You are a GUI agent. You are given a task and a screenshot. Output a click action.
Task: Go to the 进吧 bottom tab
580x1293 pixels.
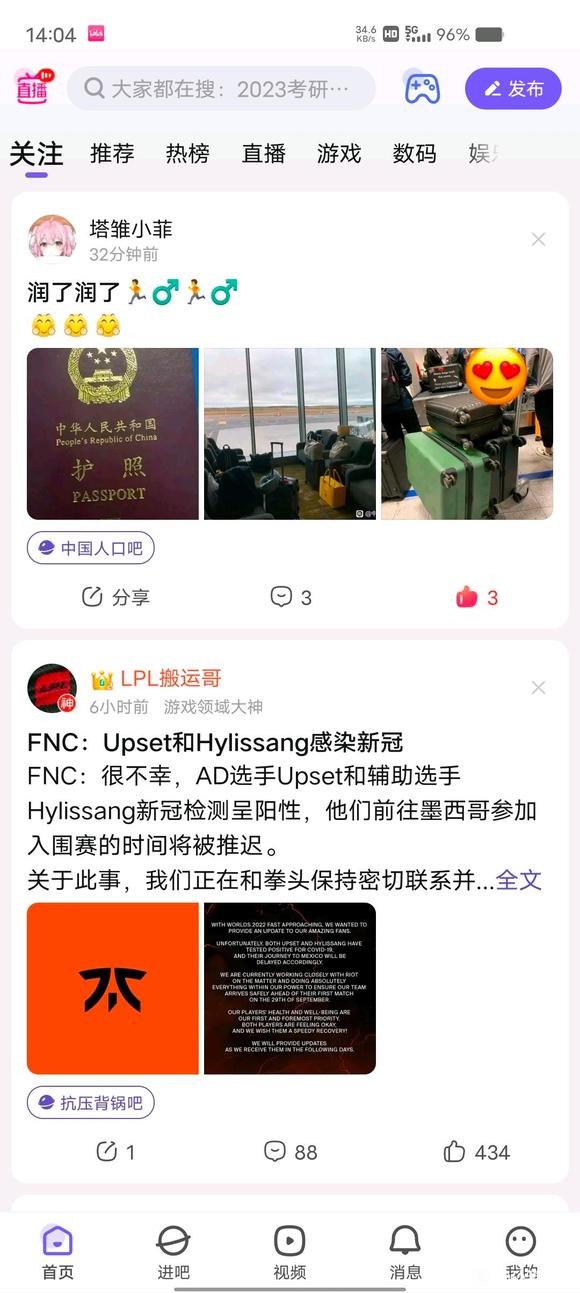click(173, 1251)
